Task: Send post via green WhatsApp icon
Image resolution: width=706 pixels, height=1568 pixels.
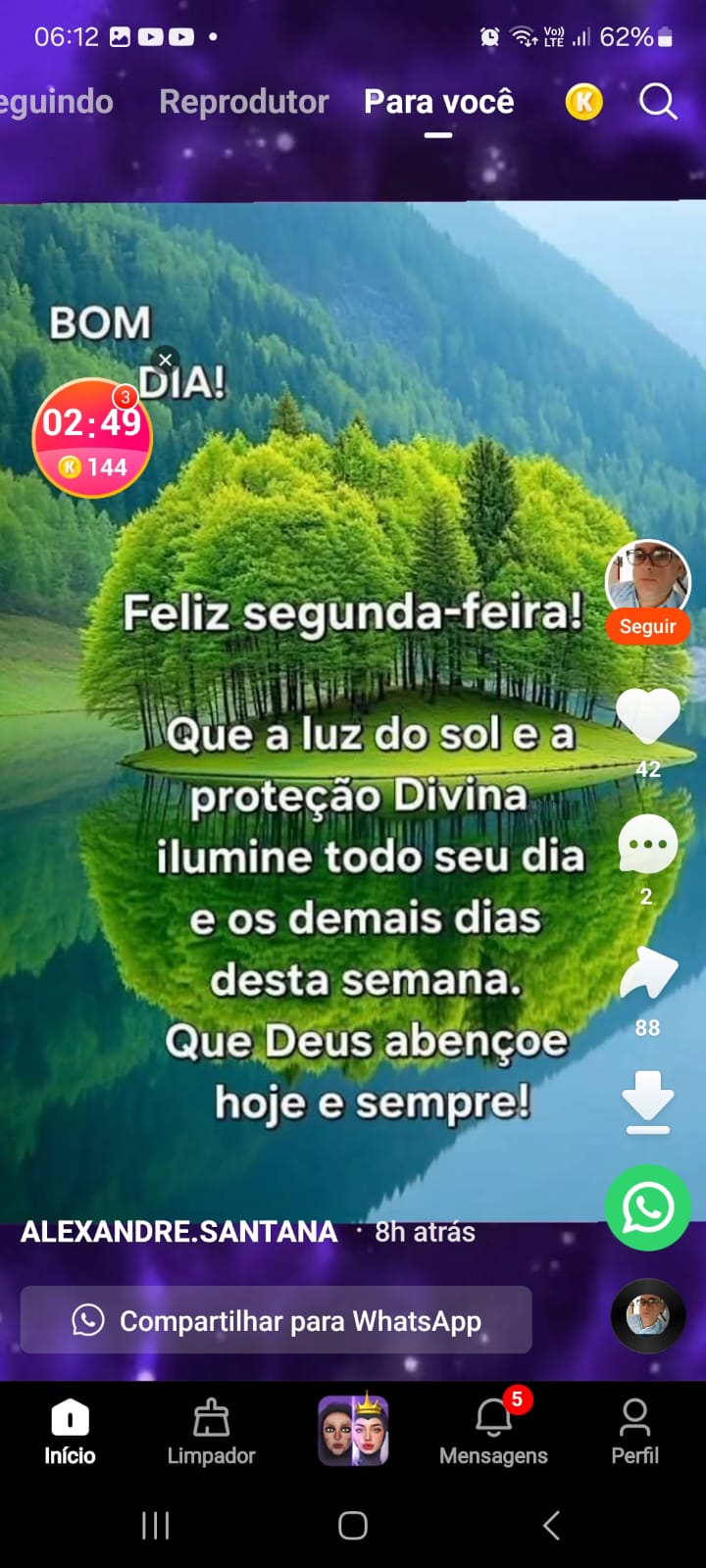Action: 648,1207
